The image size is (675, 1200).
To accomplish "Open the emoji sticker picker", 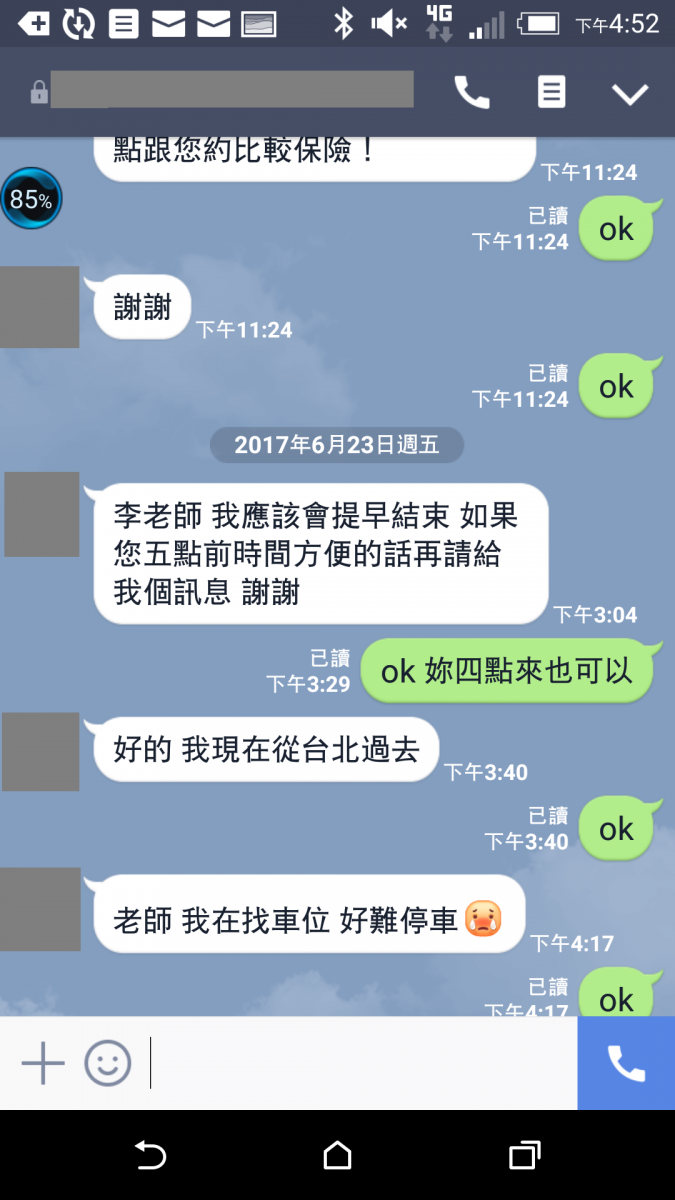I will (x=107, y=1063).
